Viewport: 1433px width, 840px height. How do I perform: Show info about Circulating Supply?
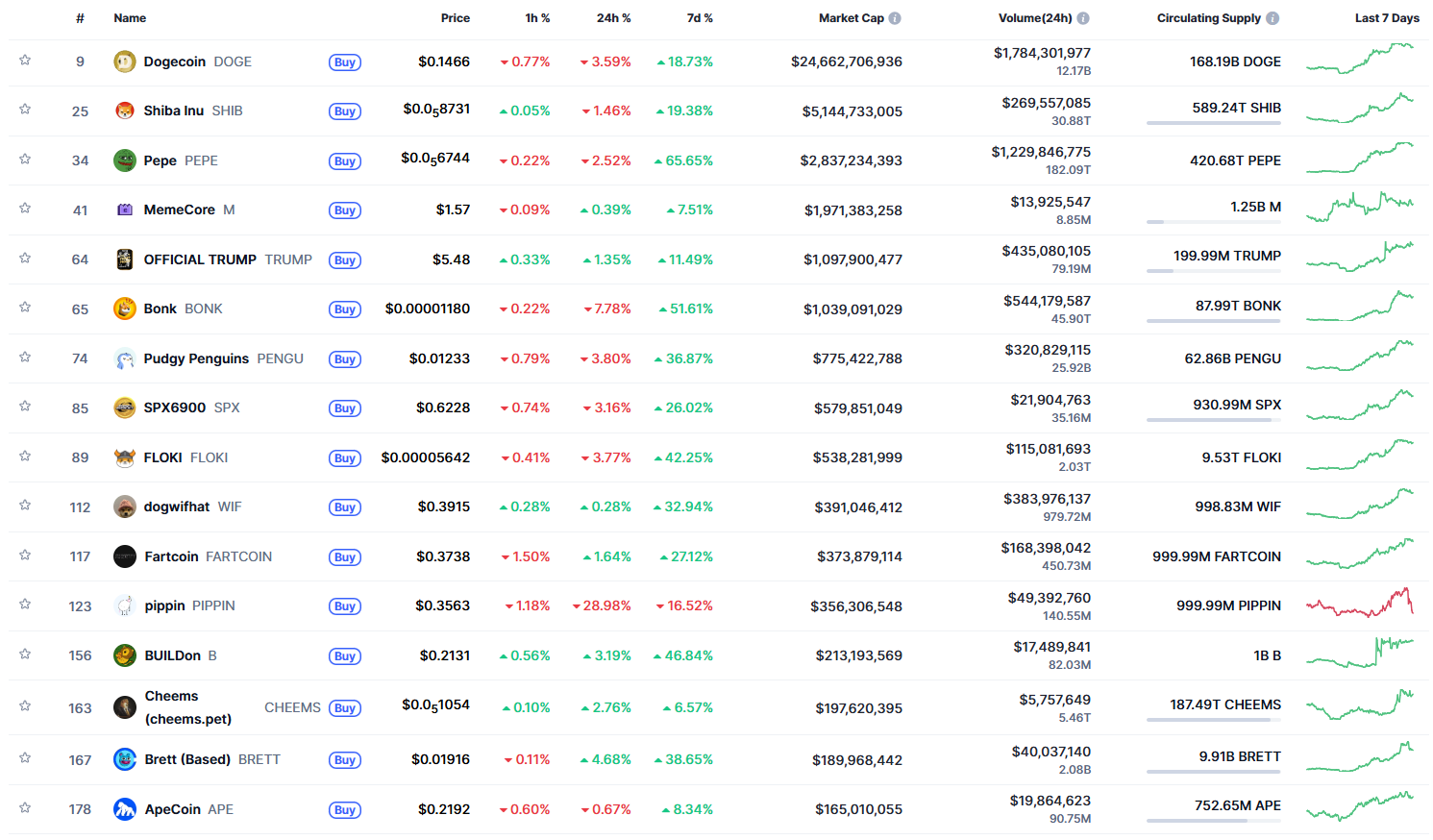point(1272,18)
